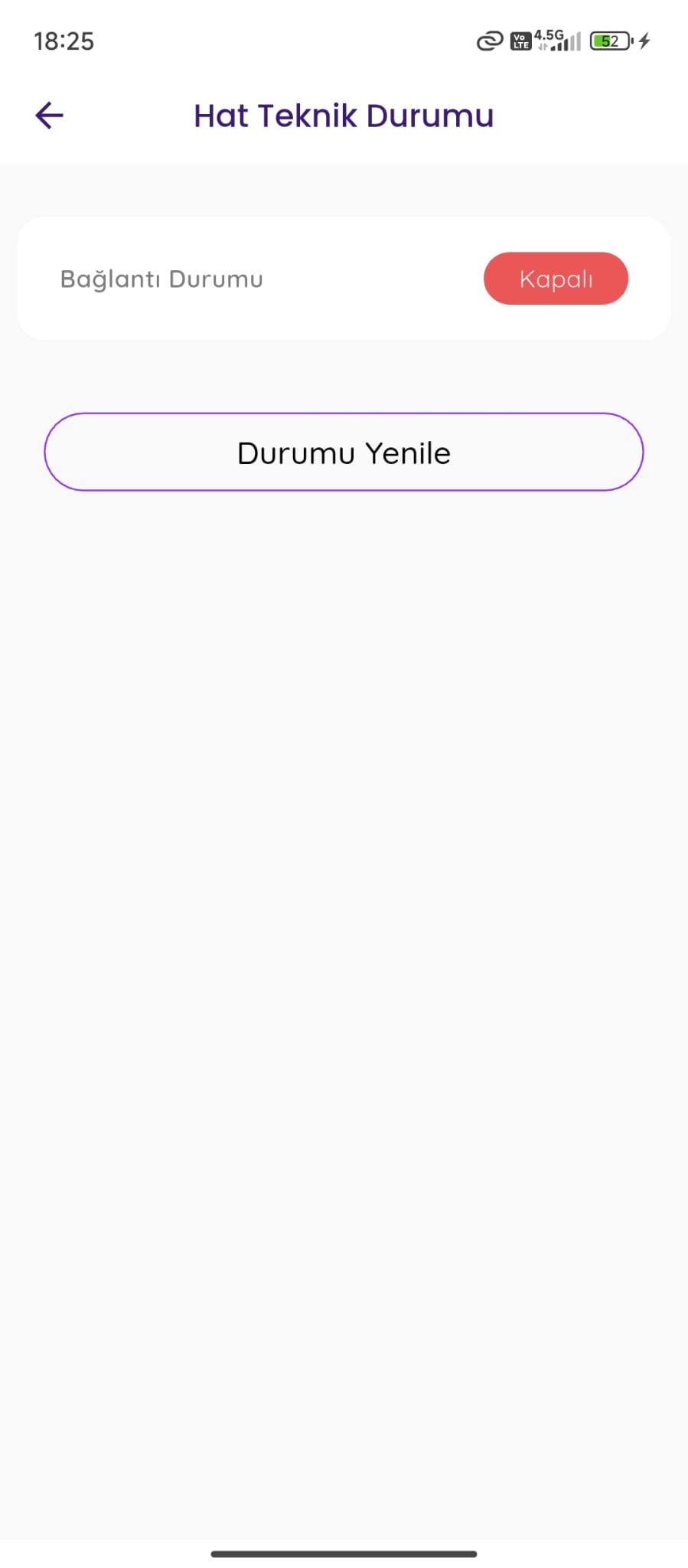Go back using the arrow icon

tap(49, 116)
